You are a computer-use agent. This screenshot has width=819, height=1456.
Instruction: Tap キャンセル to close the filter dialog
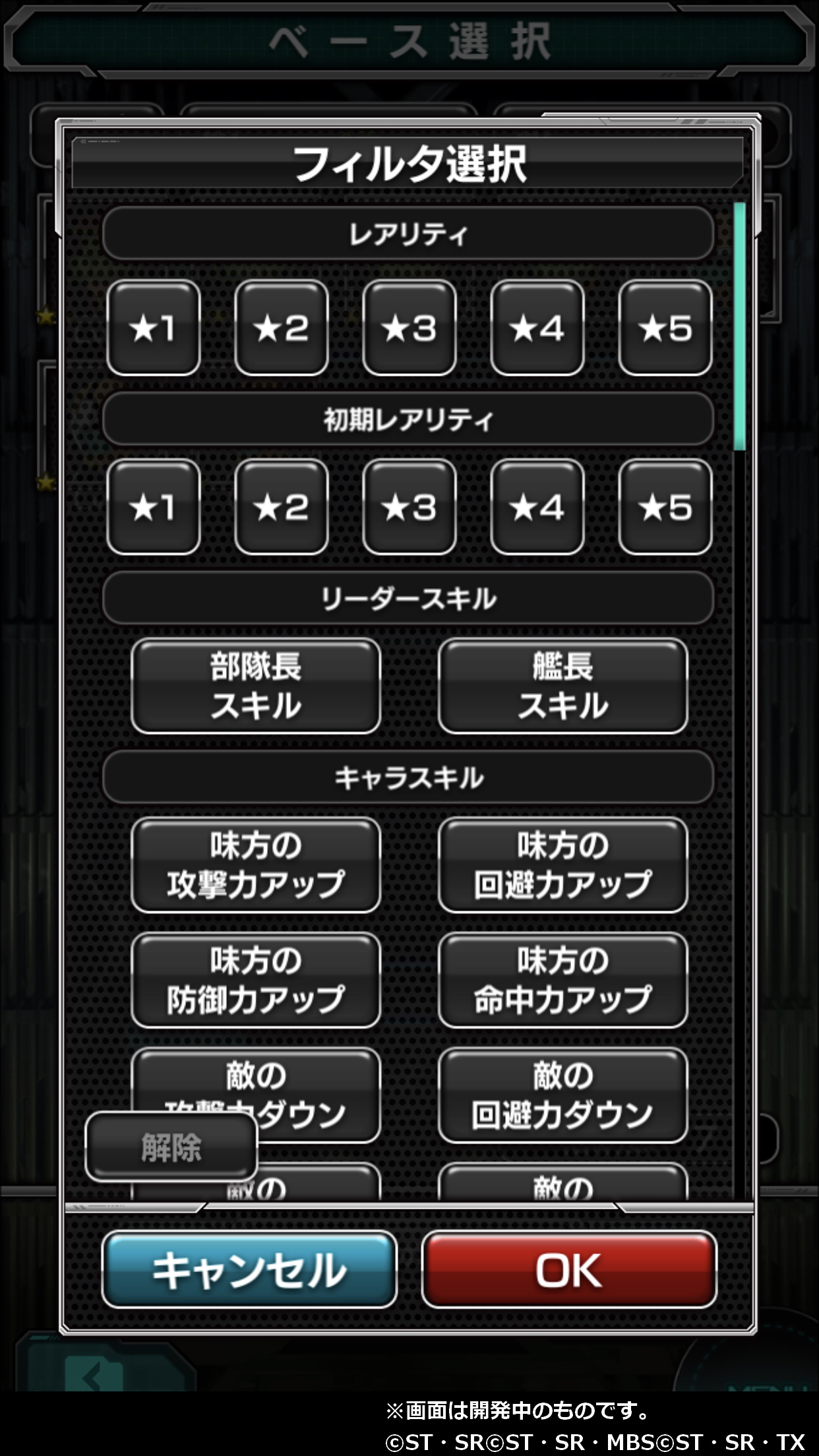pos(249,1269)
